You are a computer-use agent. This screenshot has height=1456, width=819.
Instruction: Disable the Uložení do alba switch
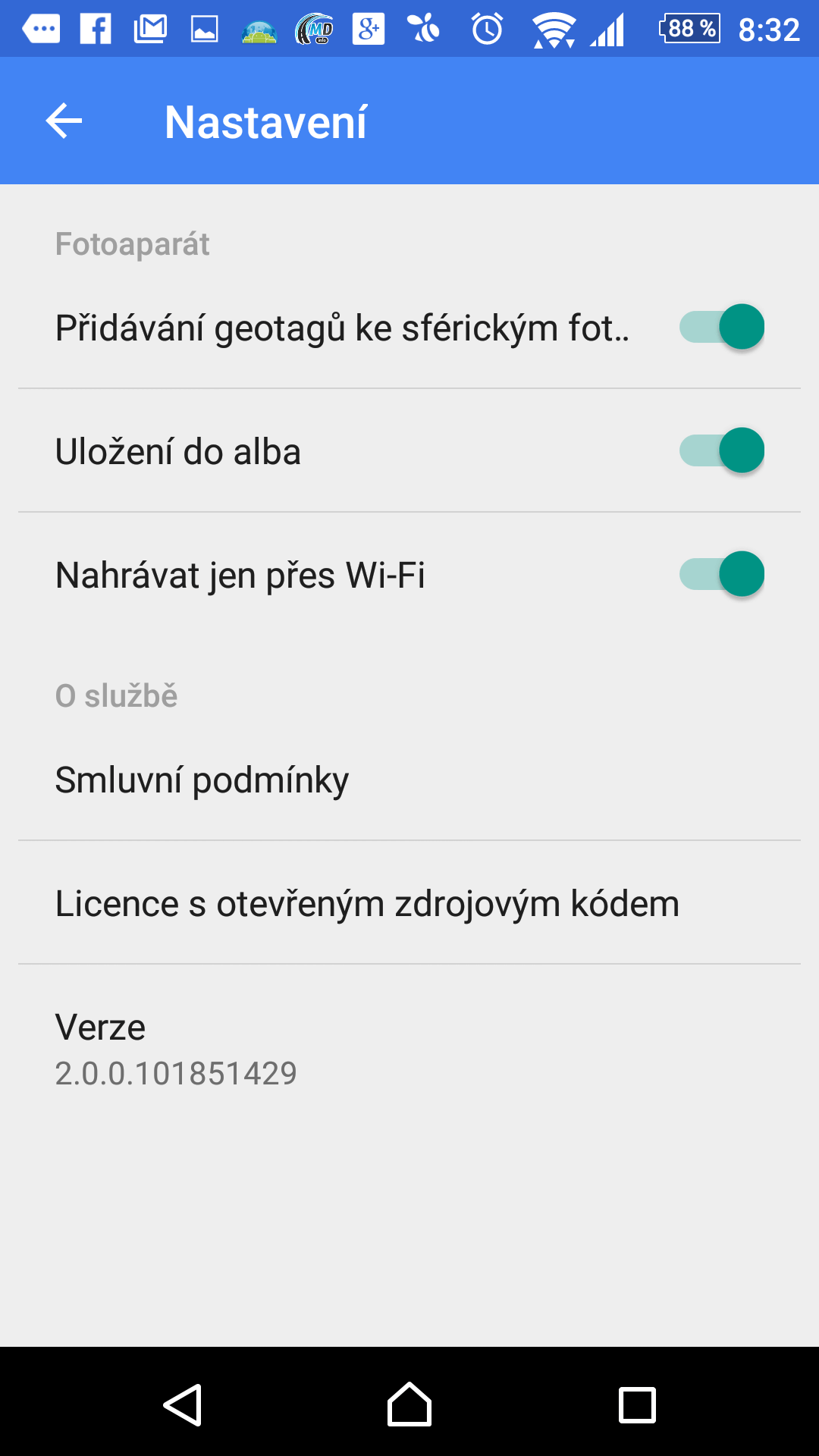721,450
